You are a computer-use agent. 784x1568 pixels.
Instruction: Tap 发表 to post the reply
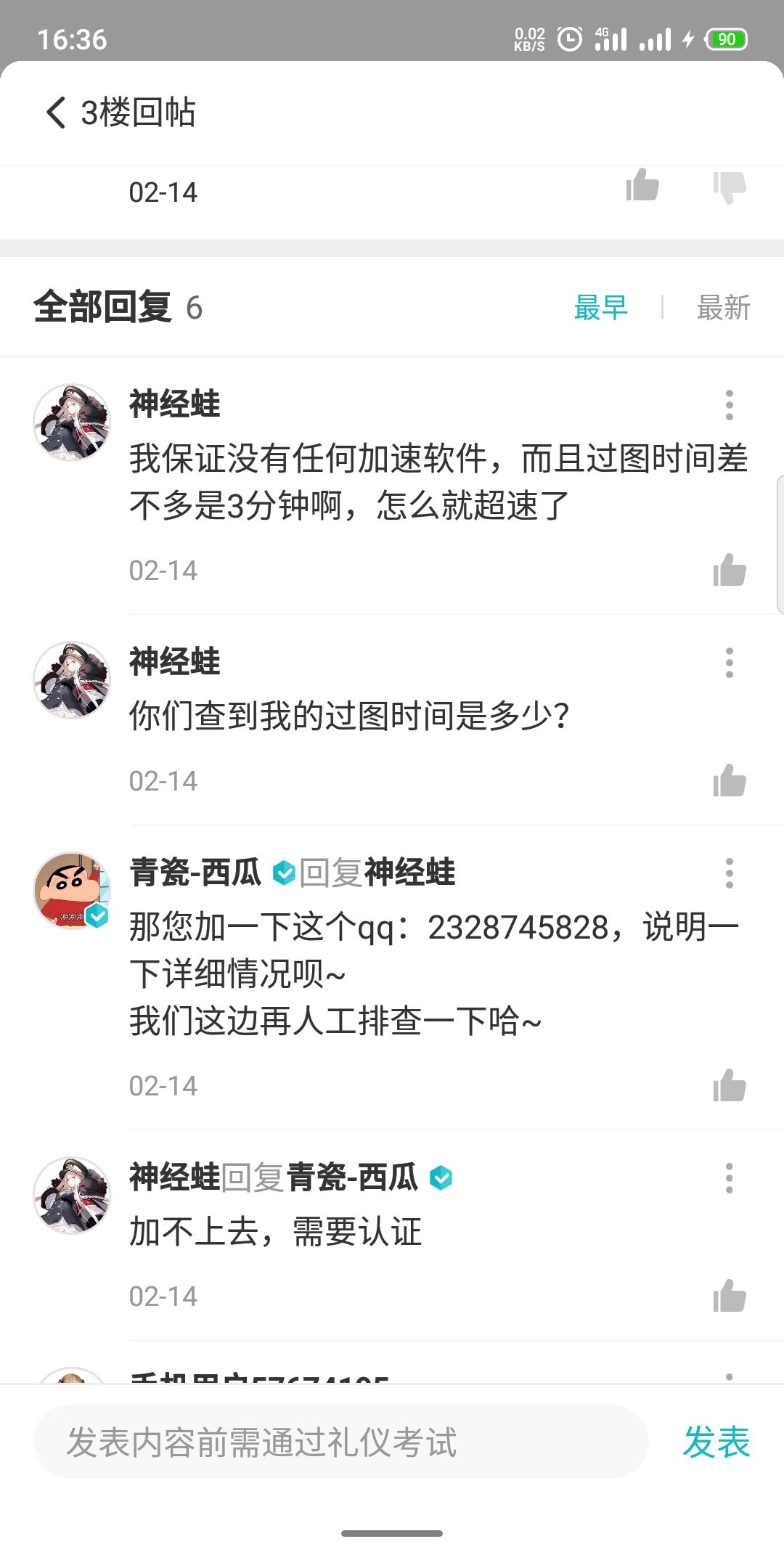716,1442
